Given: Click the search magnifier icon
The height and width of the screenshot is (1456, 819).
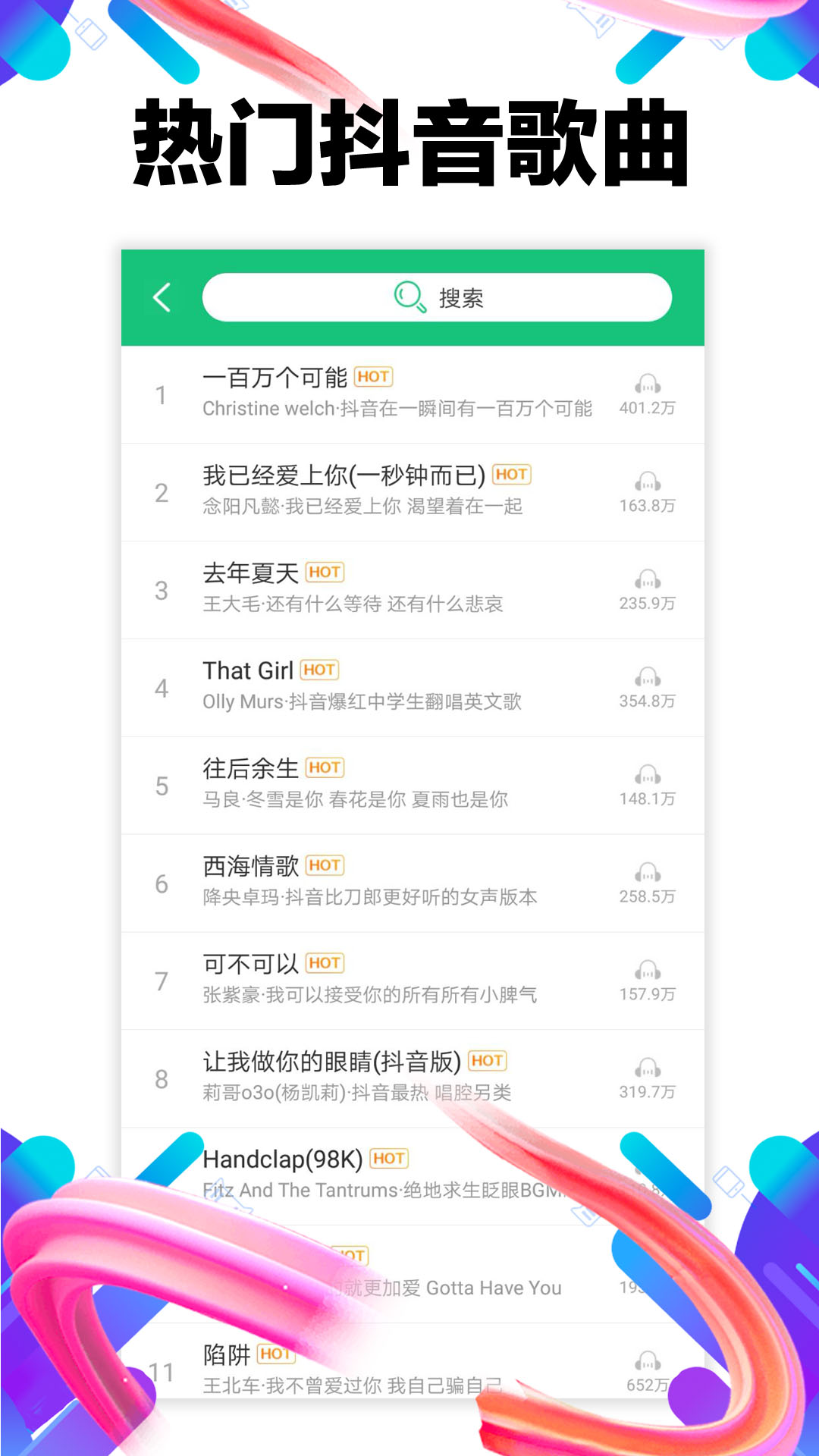Looking at the screenshot, I should [x=408, y=297].
